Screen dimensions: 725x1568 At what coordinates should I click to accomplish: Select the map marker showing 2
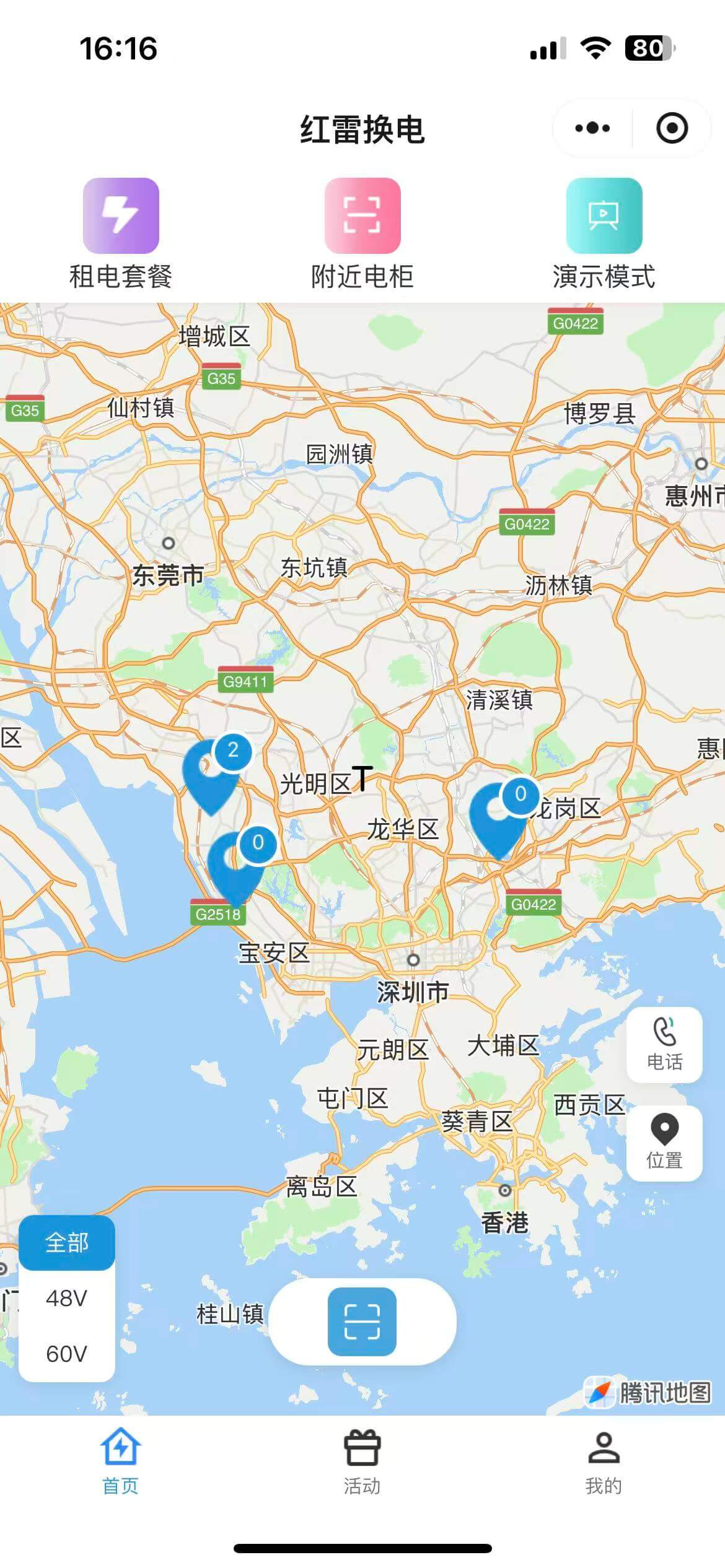coord(212,774)
